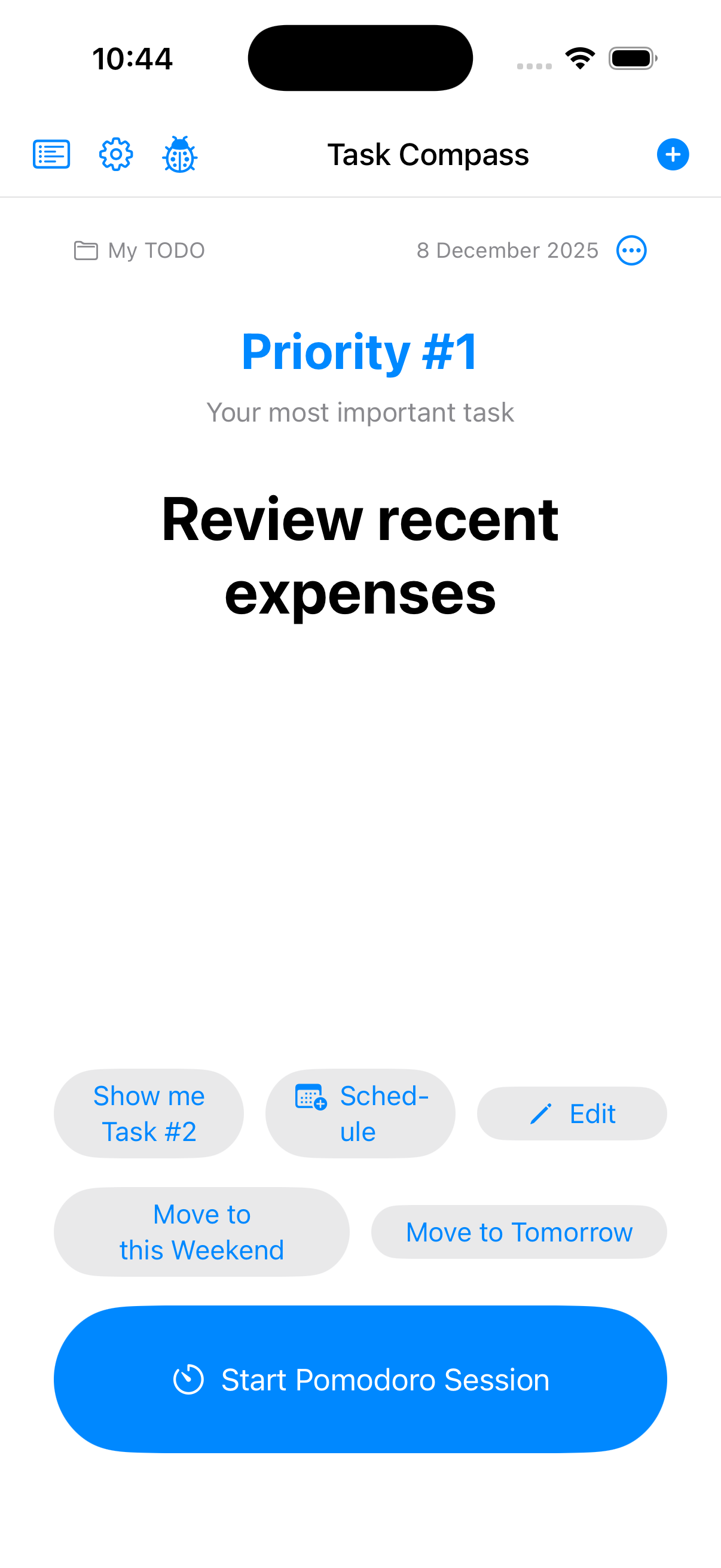Move task to this Weekend
The image size is (721, 1568).
pos(201,1231)
